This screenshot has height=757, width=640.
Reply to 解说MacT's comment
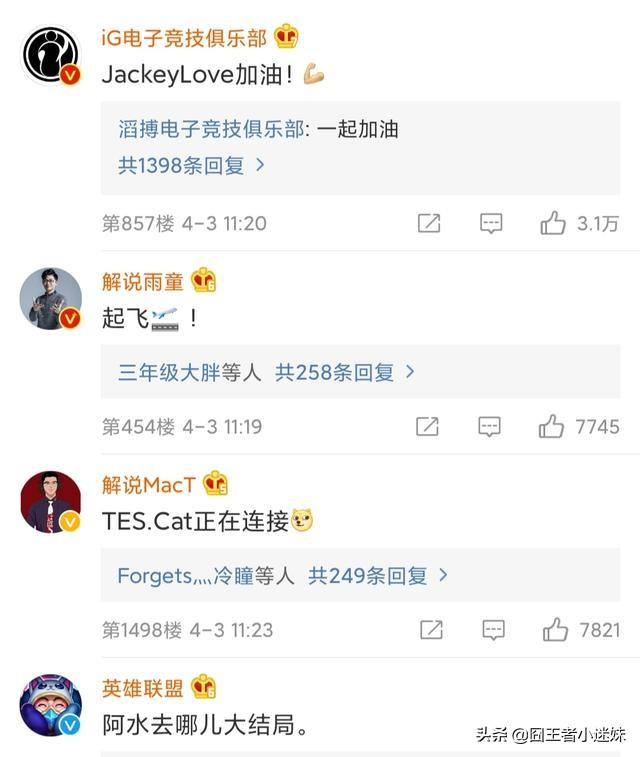tap(493, 630)
